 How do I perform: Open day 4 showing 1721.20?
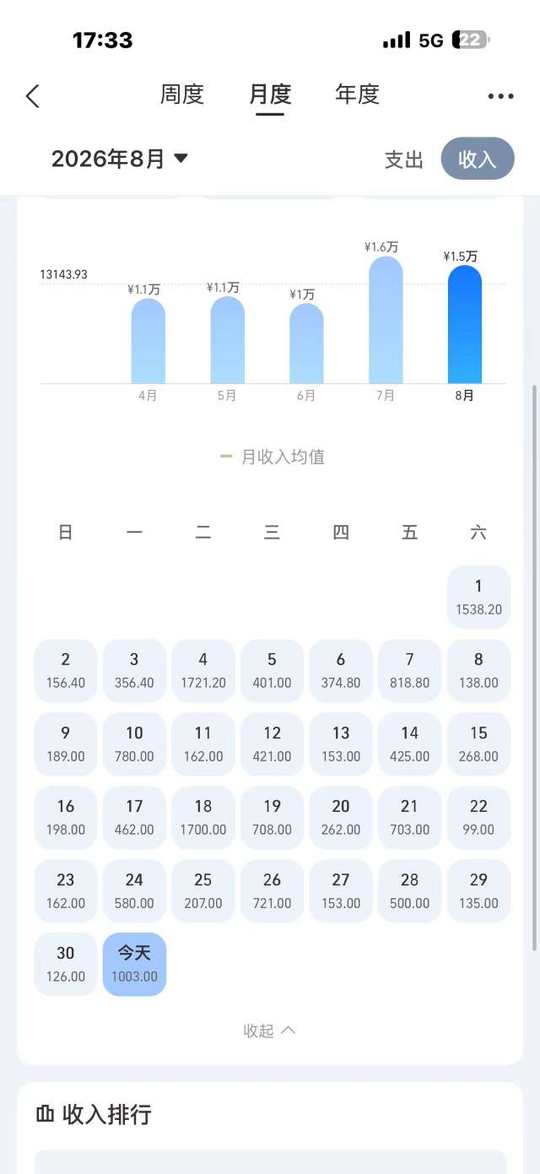coord(203,671)
